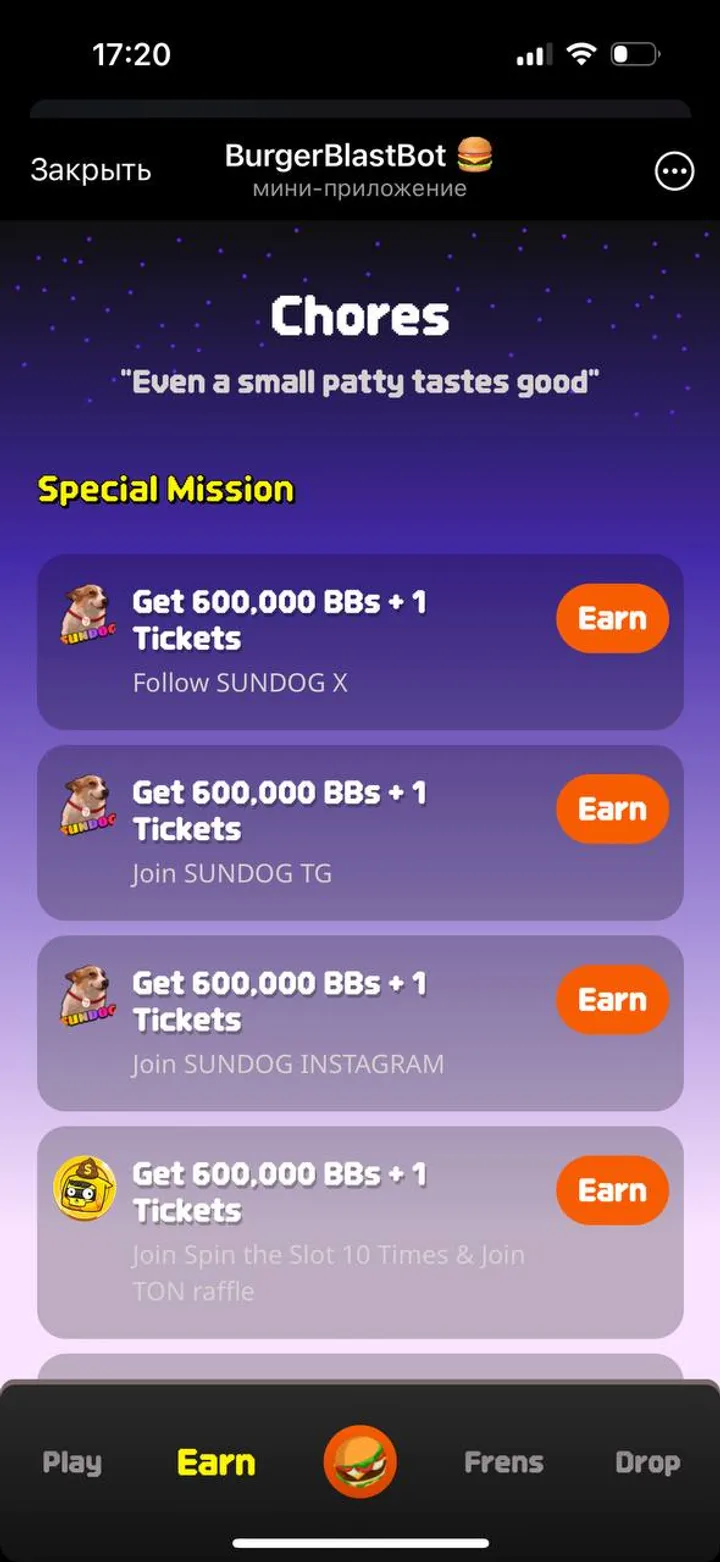Earn reward for Spin the Slot mission
The height and width of the screenshot is (1562, 720).
[612, 1190]
